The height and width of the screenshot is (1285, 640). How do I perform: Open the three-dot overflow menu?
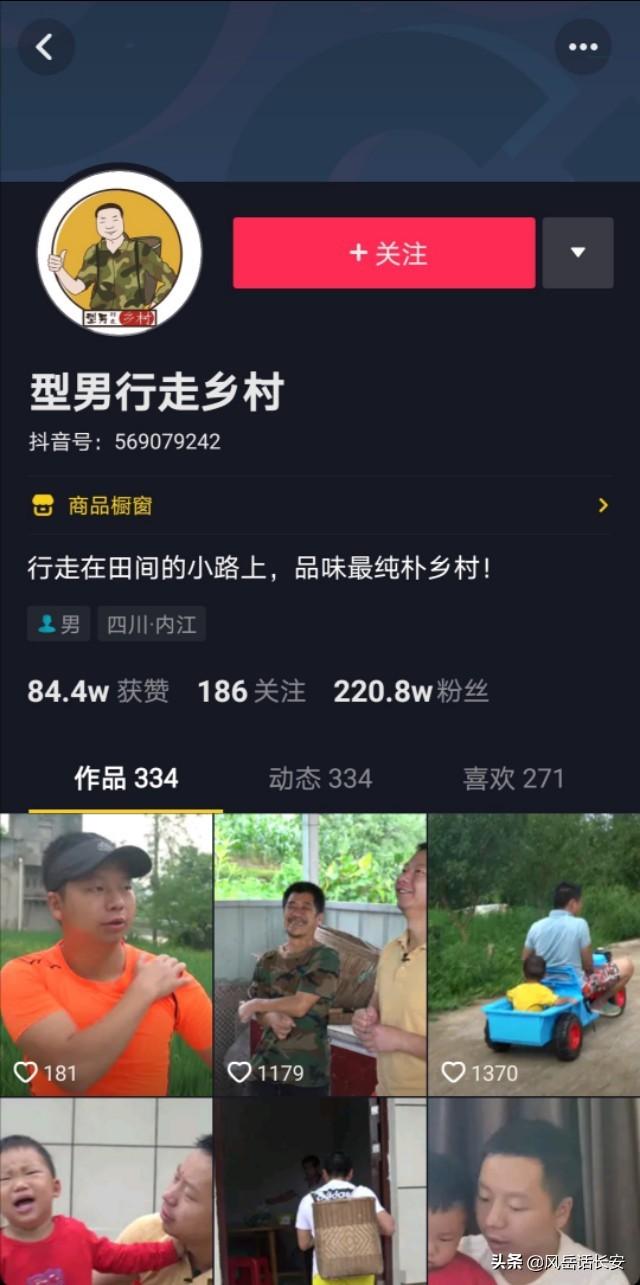coord(582,47)
